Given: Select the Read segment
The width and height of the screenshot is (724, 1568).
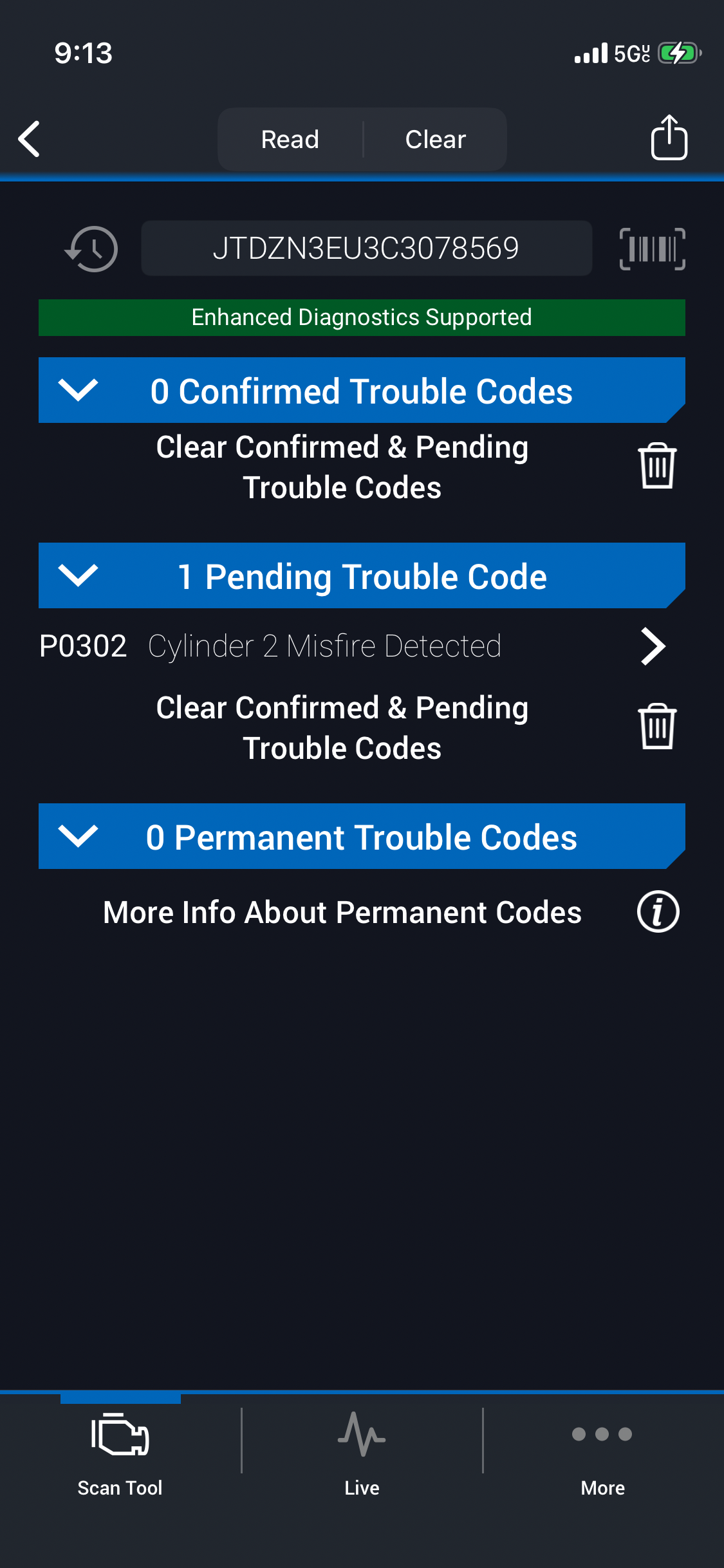Looking at the screenshot, I should pyautogui.click(x=290, y=139).
